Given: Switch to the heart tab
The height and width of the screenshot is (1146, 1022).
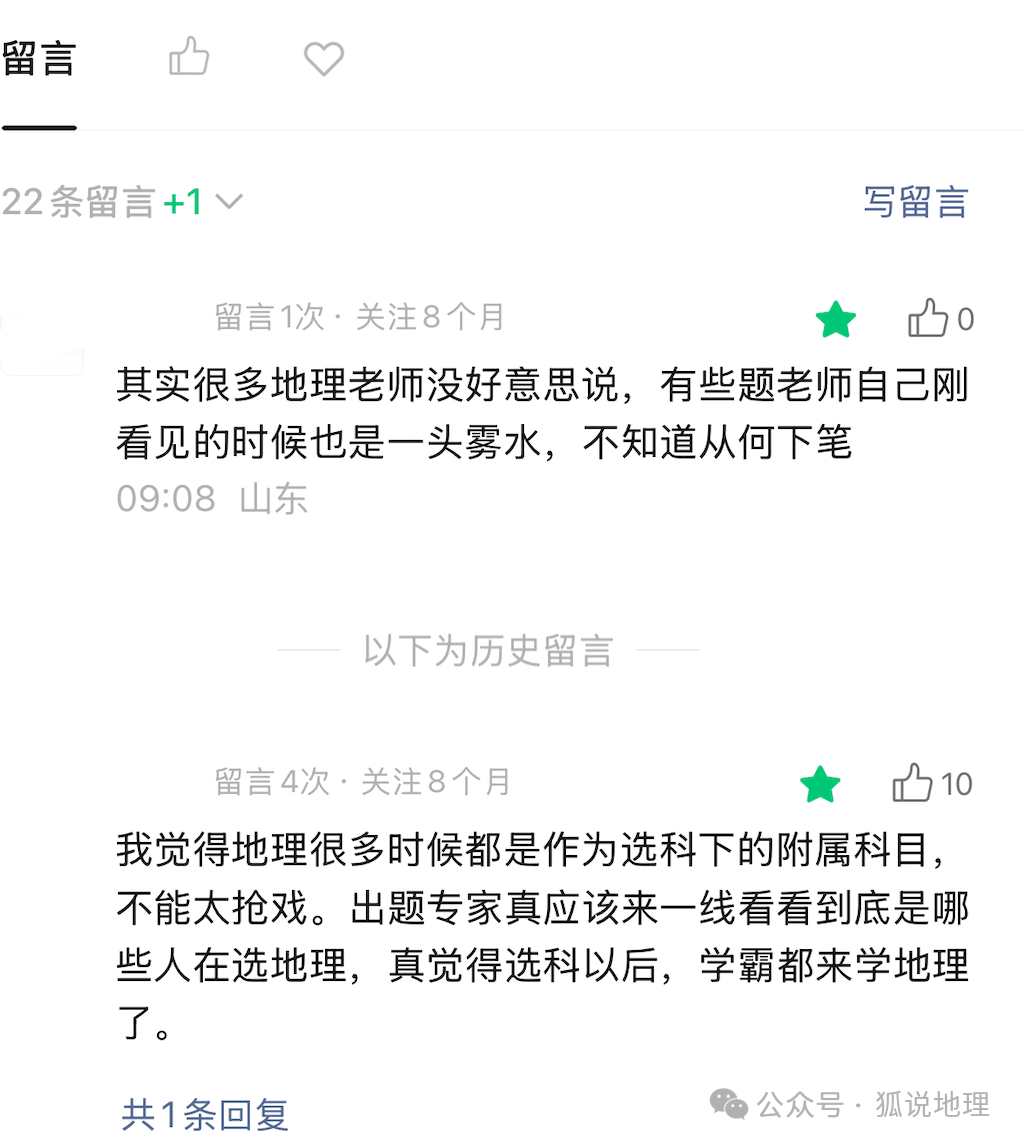Looking at the screenshot, I should click(x=324, y=59).
